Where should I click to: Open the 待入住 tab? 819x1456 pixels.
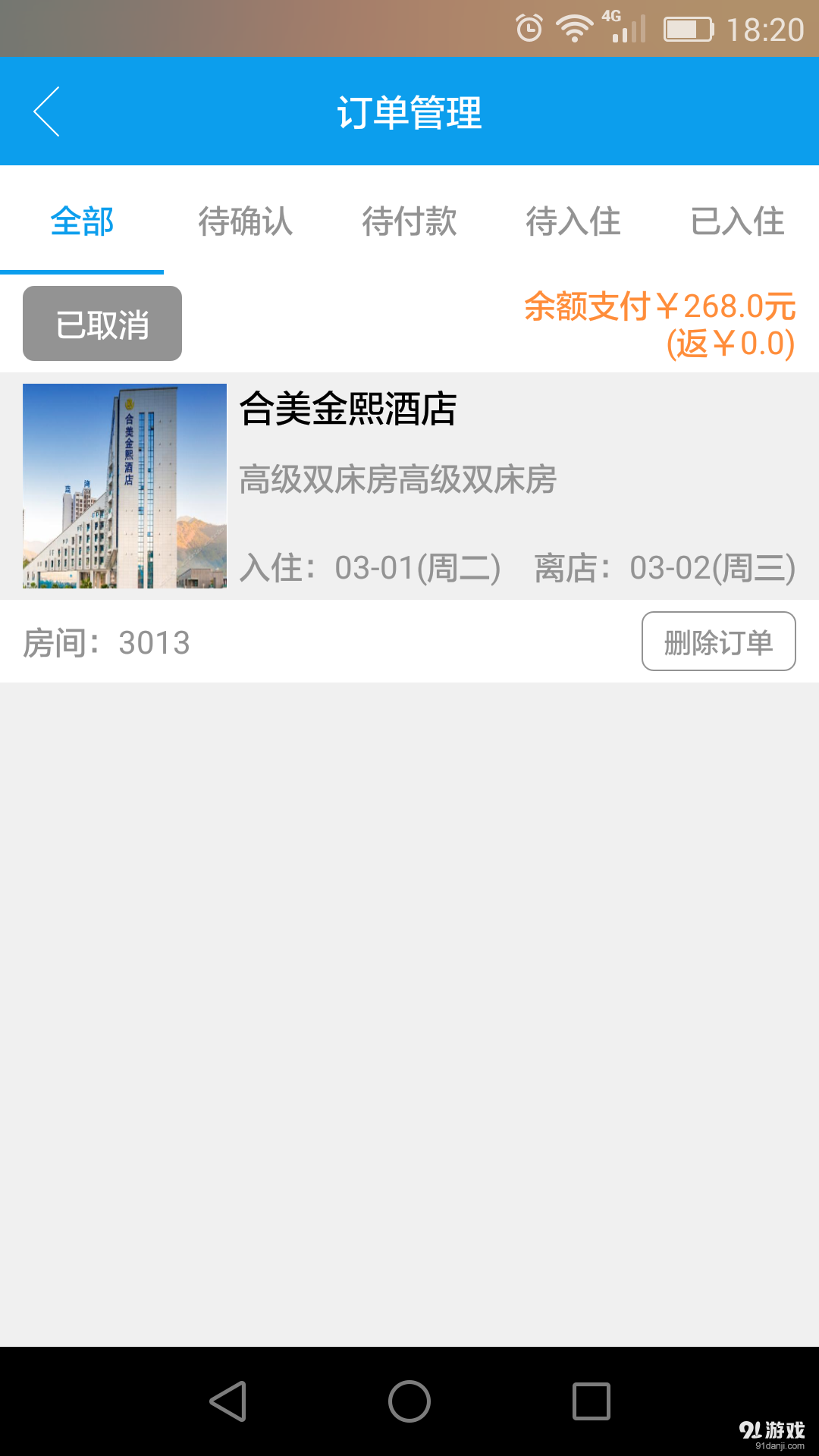click(574, 222)
